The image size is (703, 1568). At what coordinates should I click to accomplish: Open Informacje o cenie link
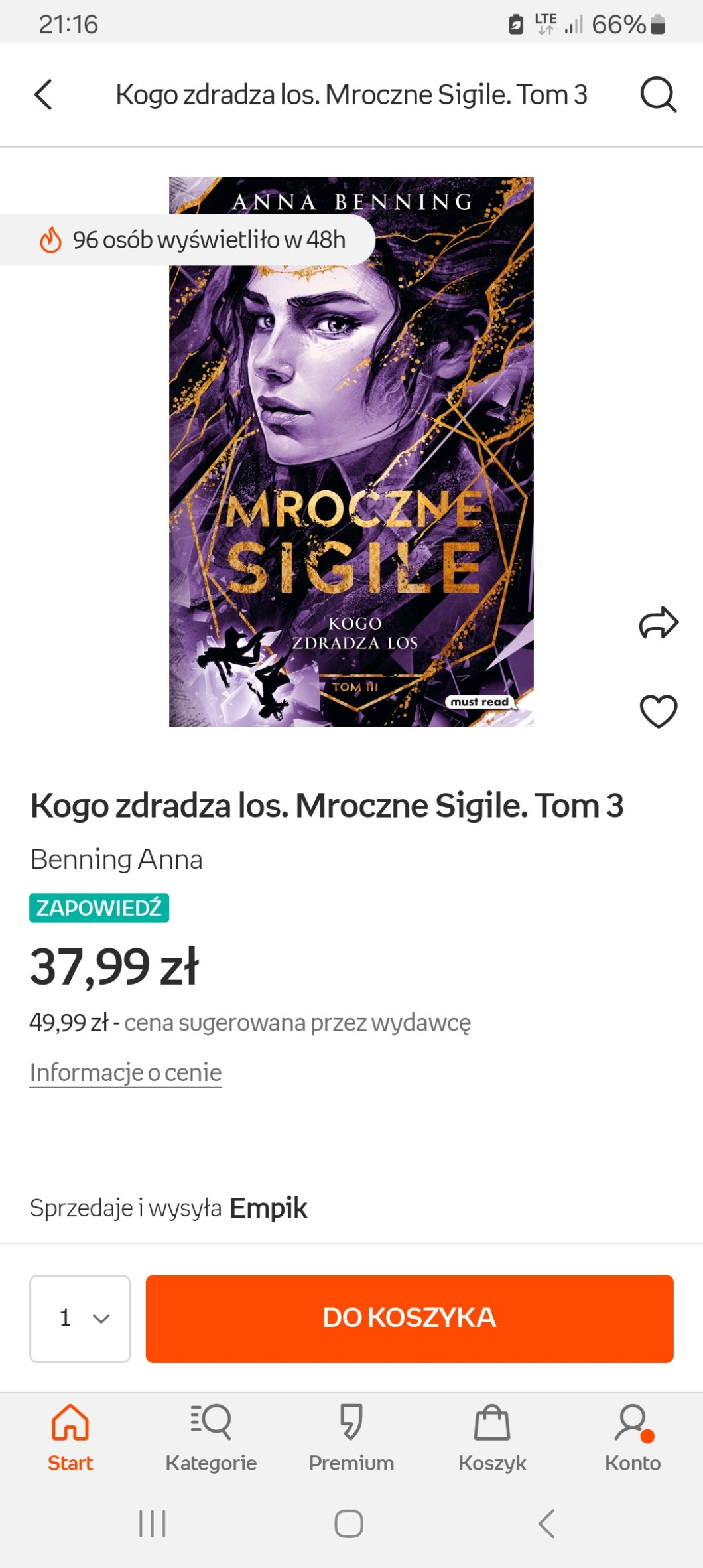(125, 1072)
